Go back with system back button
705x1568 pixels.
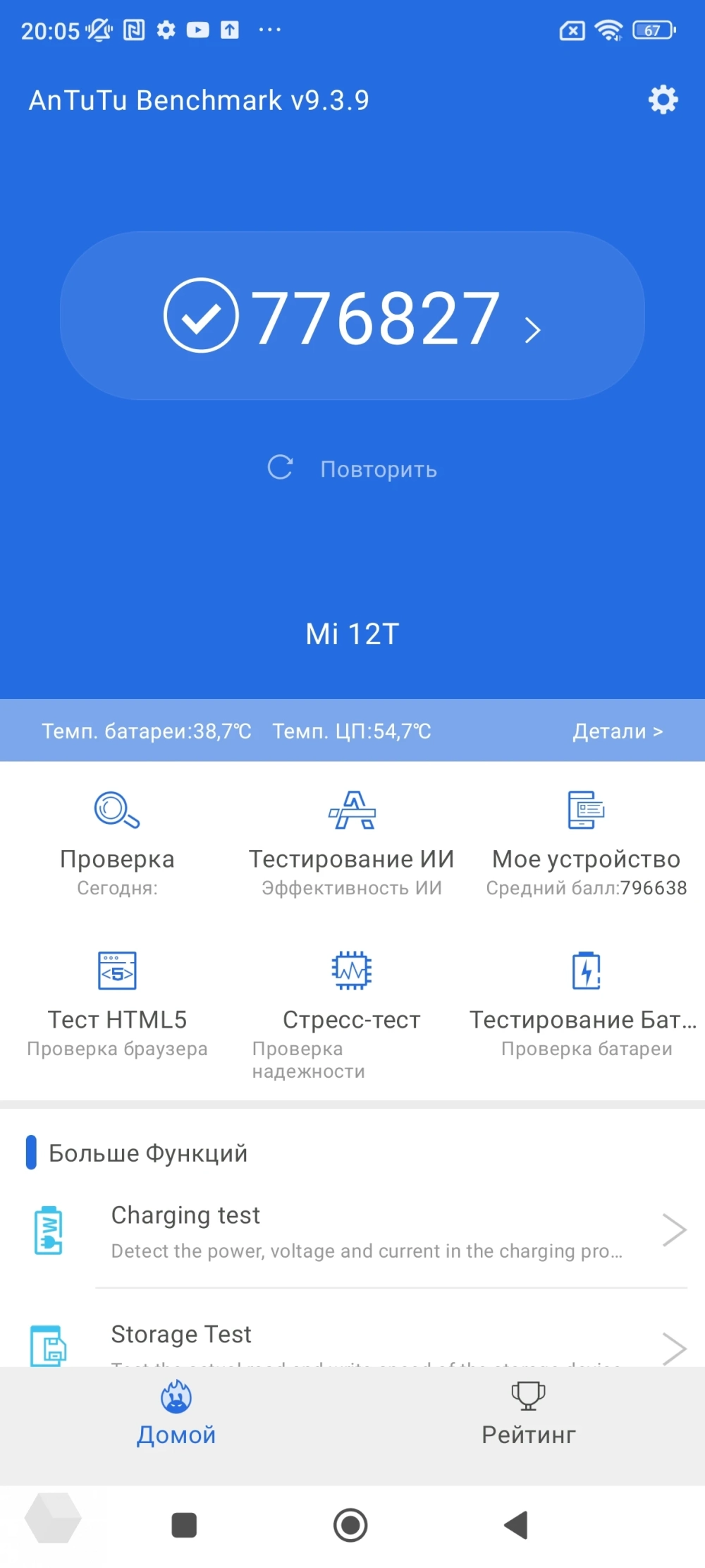pos(516,1525)
